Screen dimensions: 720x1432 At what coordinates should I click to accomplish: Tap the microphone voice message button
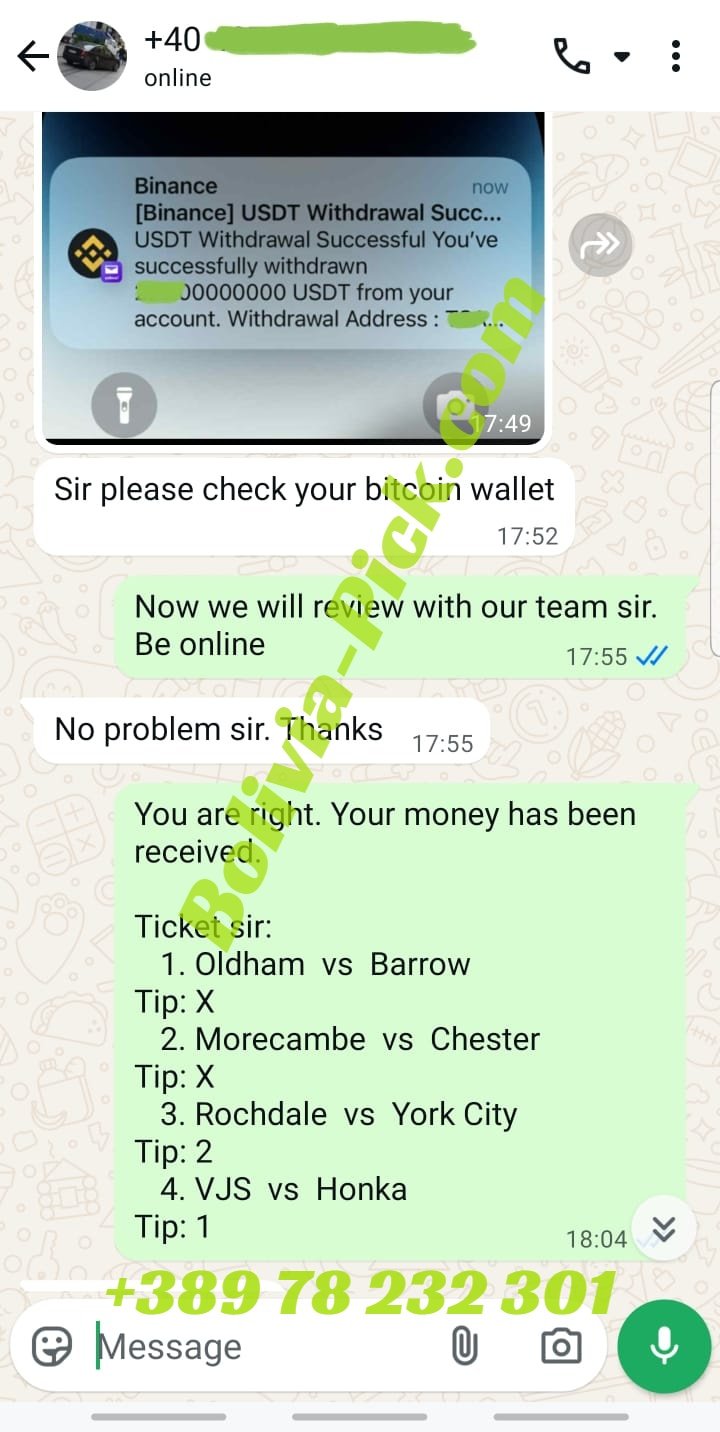pos(664,1346)
